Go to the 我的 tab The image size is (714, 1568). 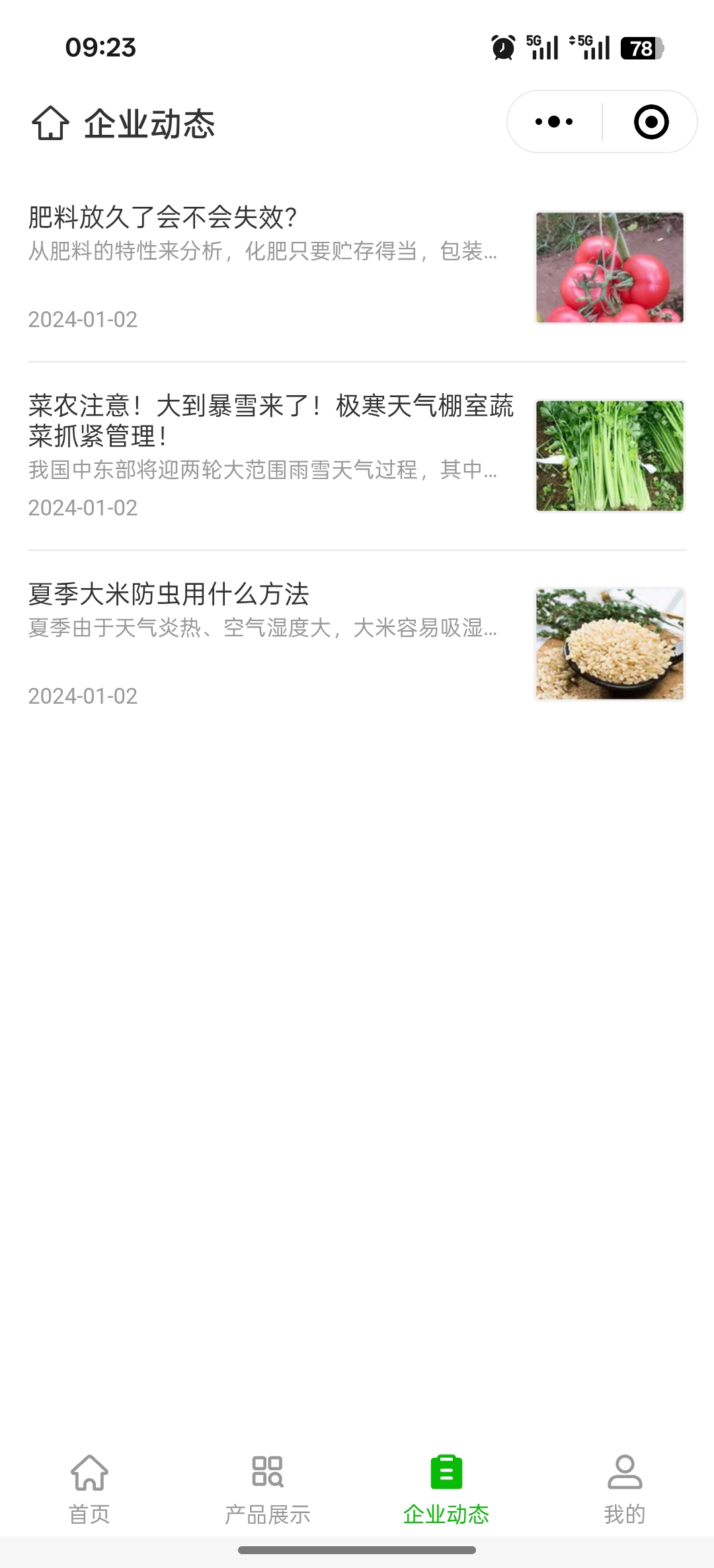[x=625, y=1487]
